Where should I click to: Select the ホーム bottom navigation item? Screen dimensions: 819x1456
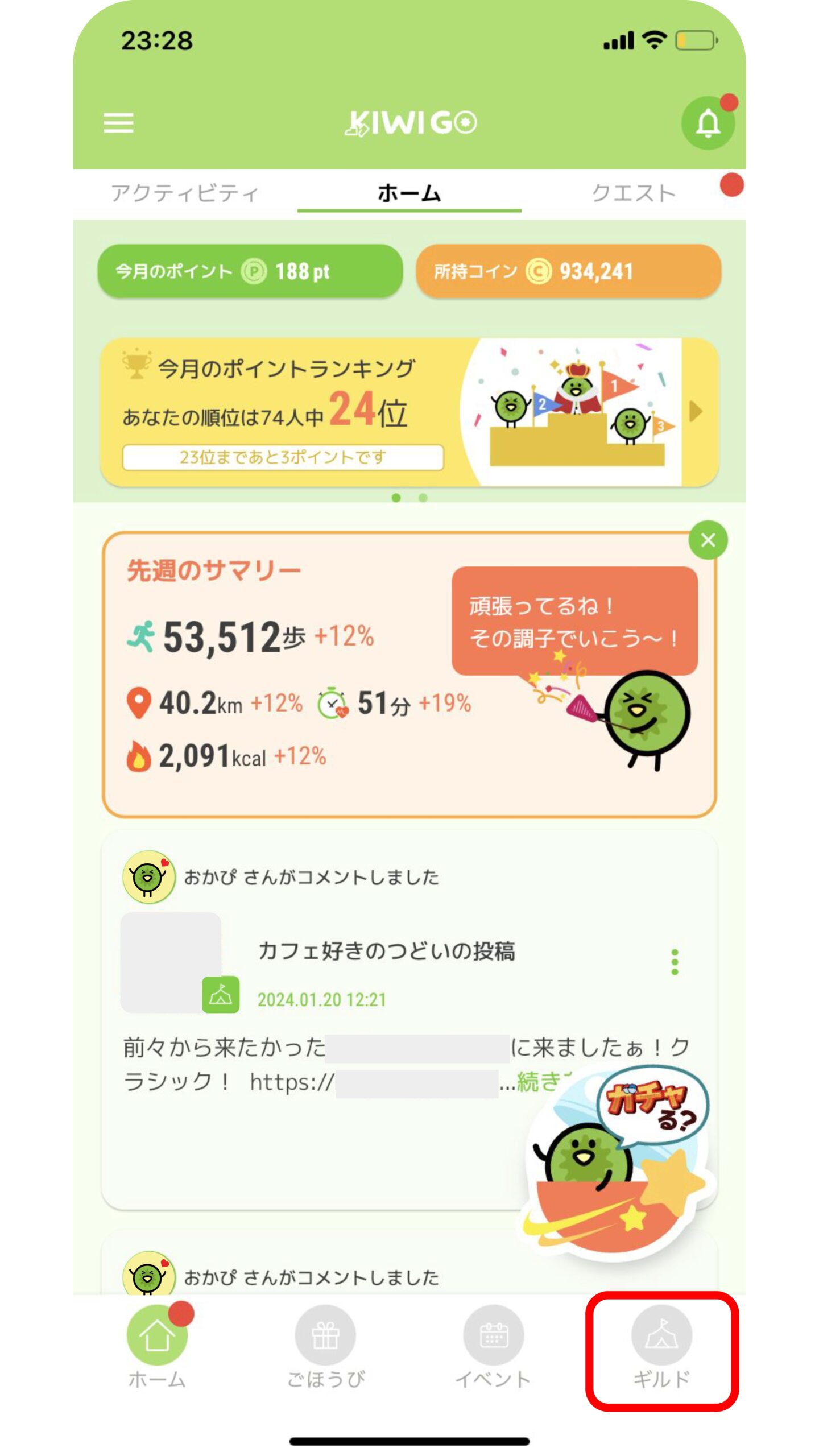pos(157,1348)
